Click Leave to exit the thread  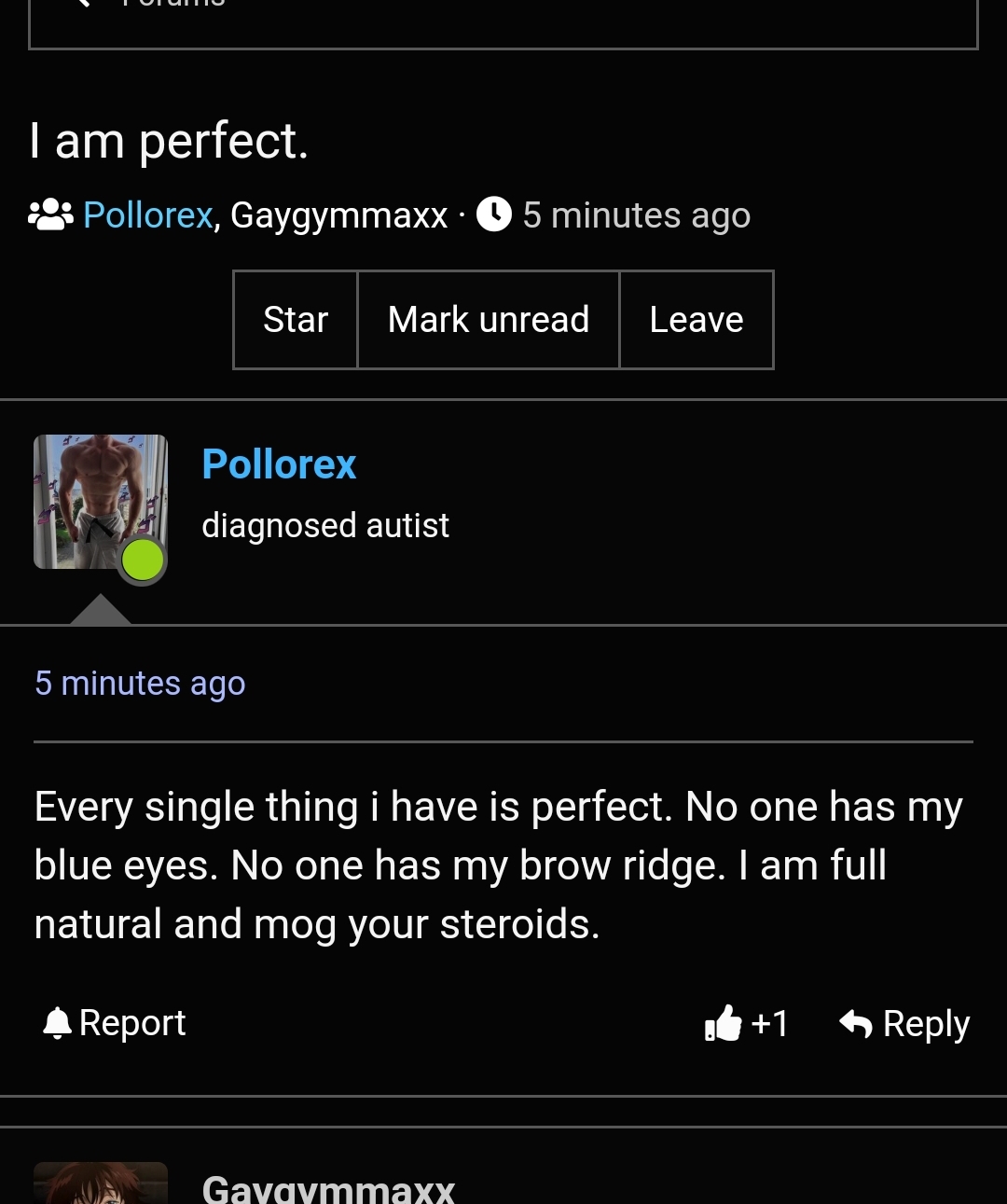696,319
